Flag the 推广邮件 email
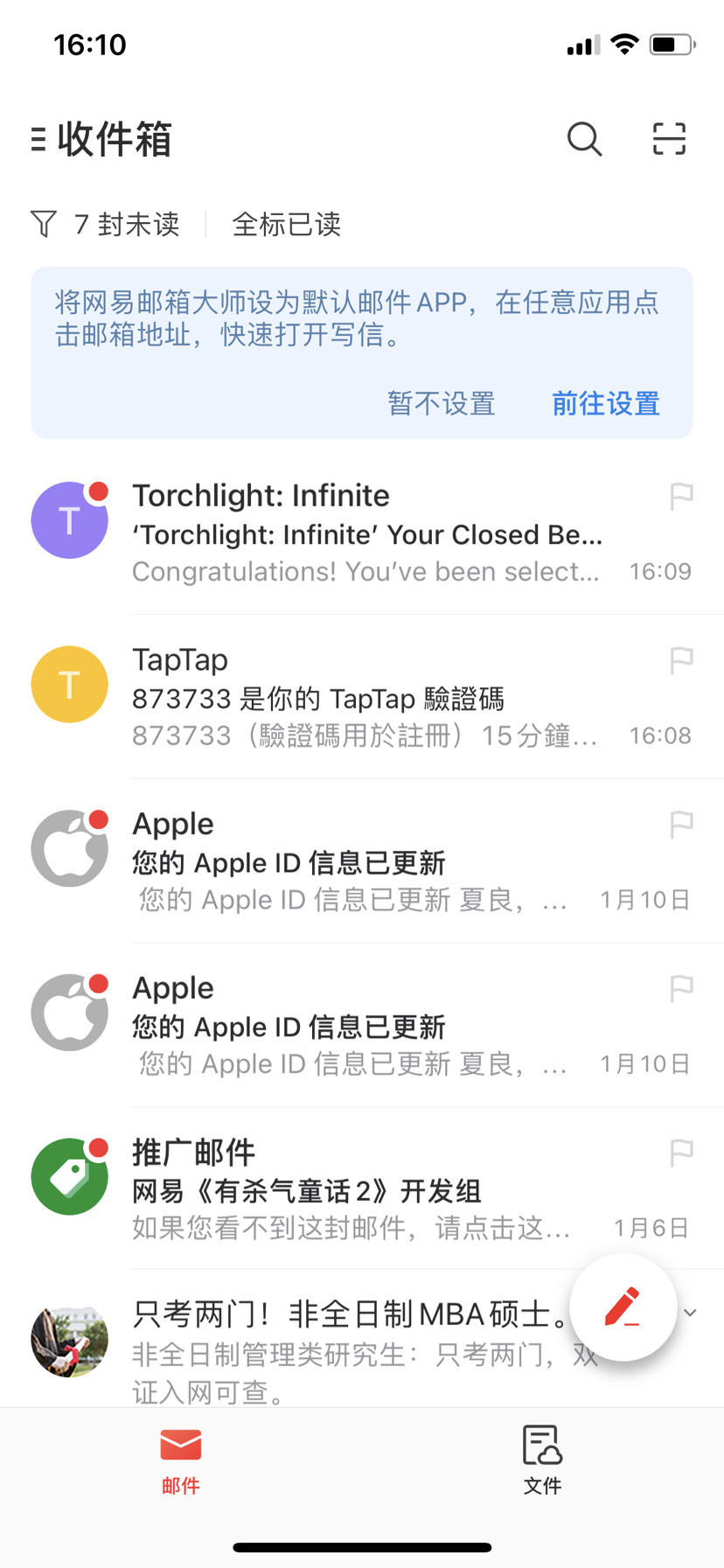 (x=681, y=1153)
